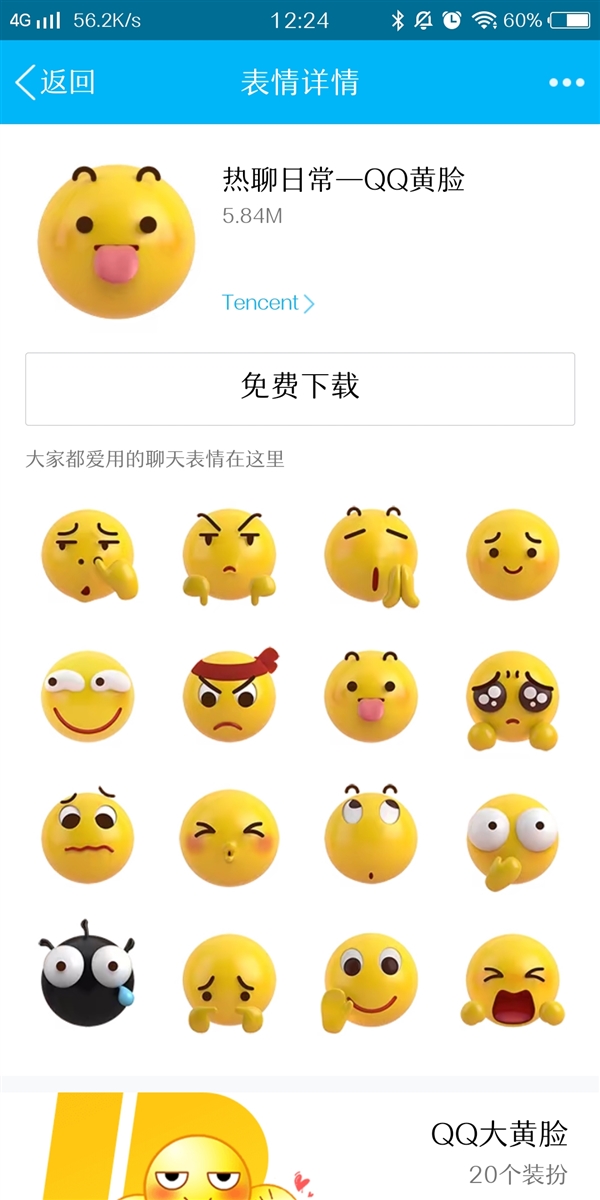Open the three-dot overflow menu
This screenshot has height=1200, width=600.
point(566,82)
